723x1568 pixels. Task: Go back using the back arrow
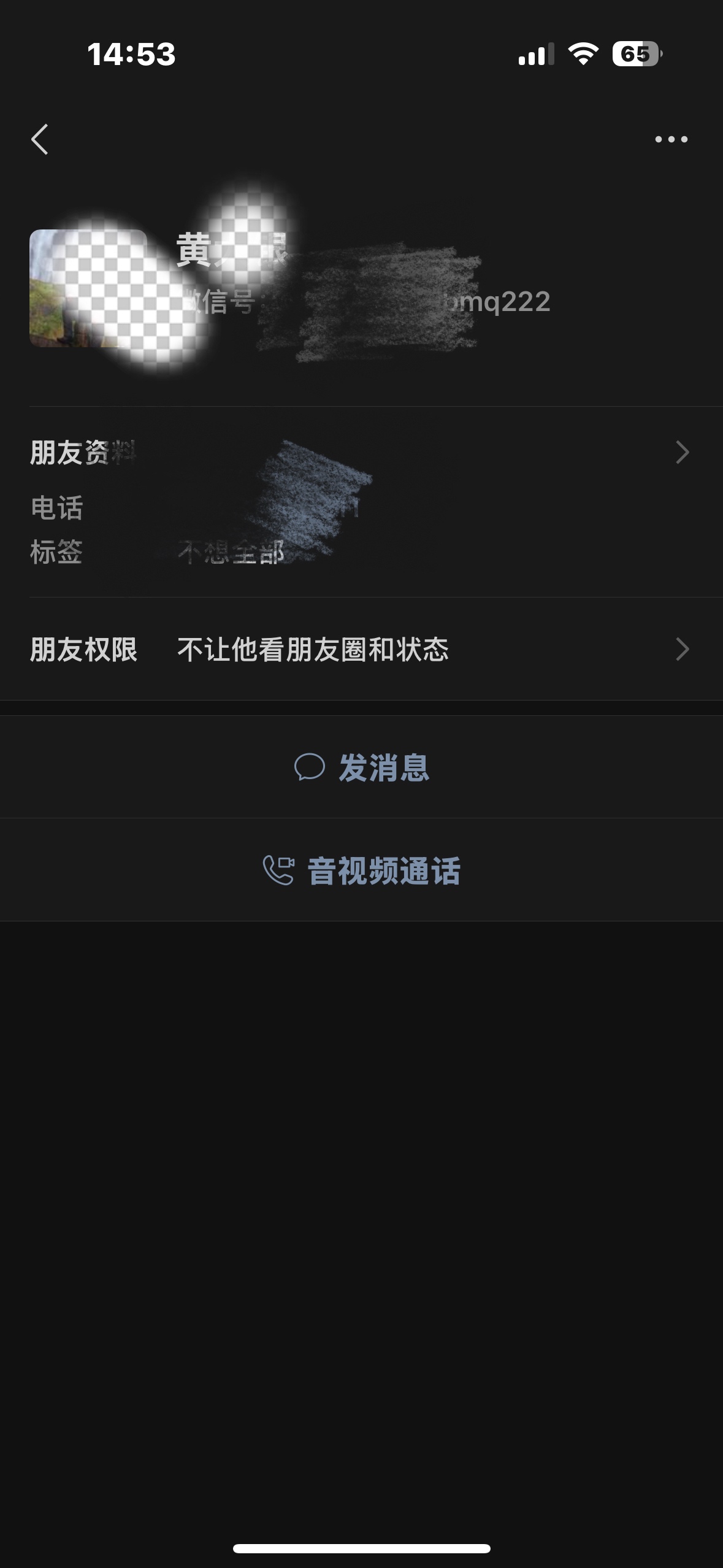pos(40,139)
